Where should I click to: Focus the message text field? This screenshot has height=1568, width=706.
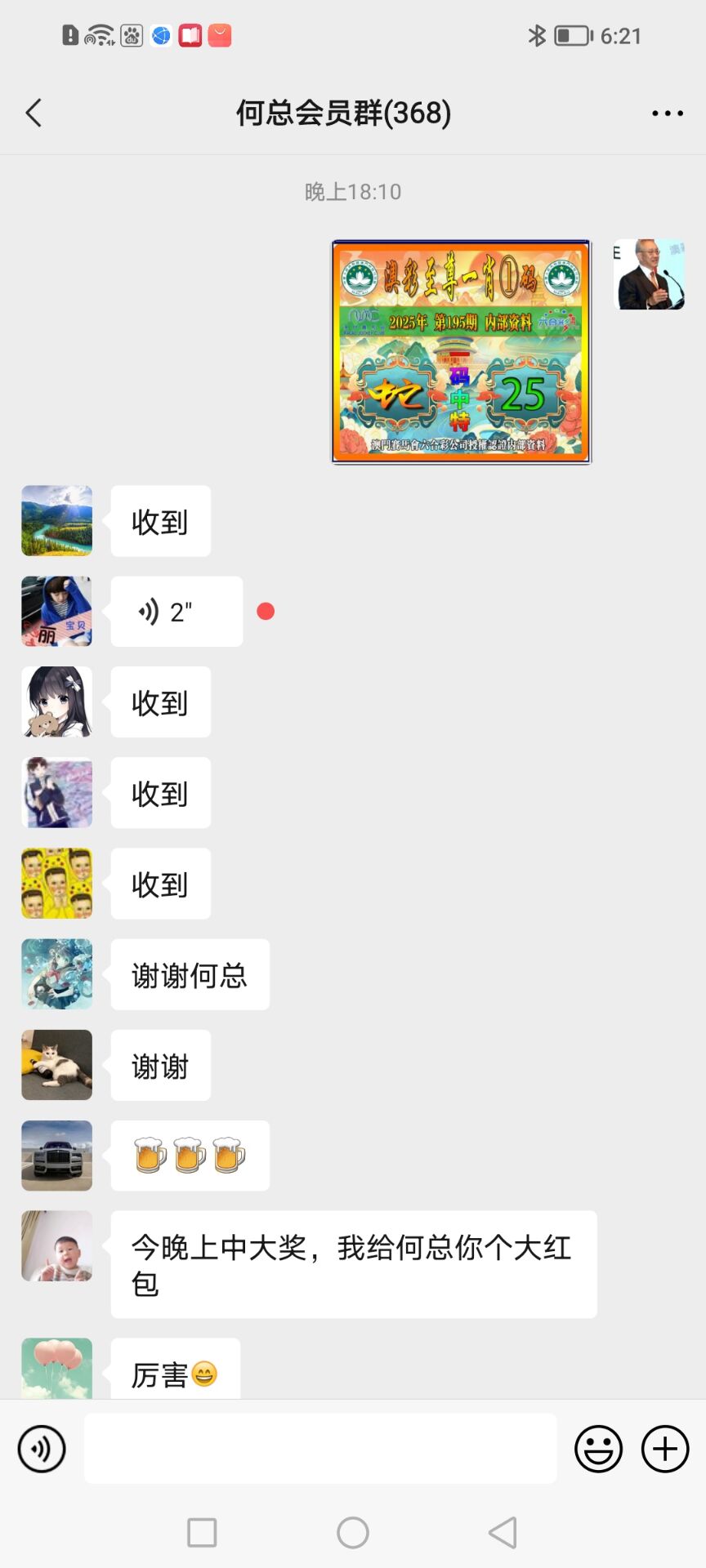tap(320, 1449)
